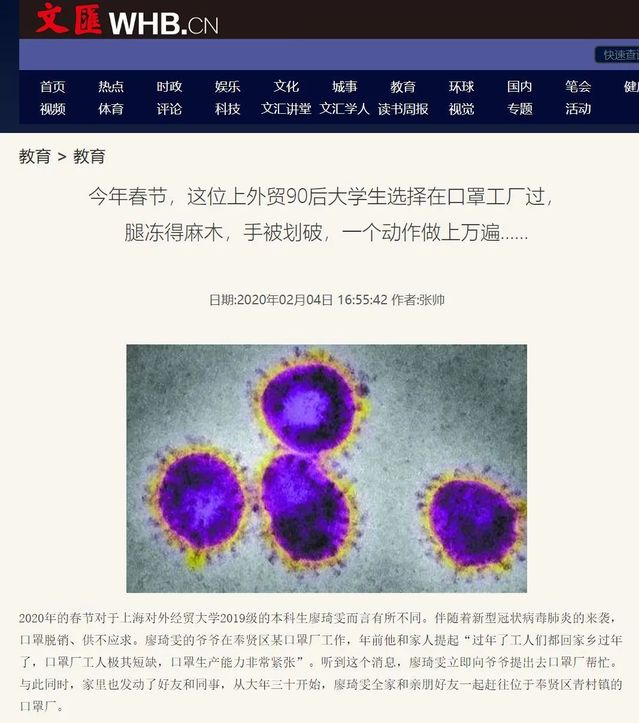Switch to the 环球 section
This screenshot has height=723, width=639.
461,87
